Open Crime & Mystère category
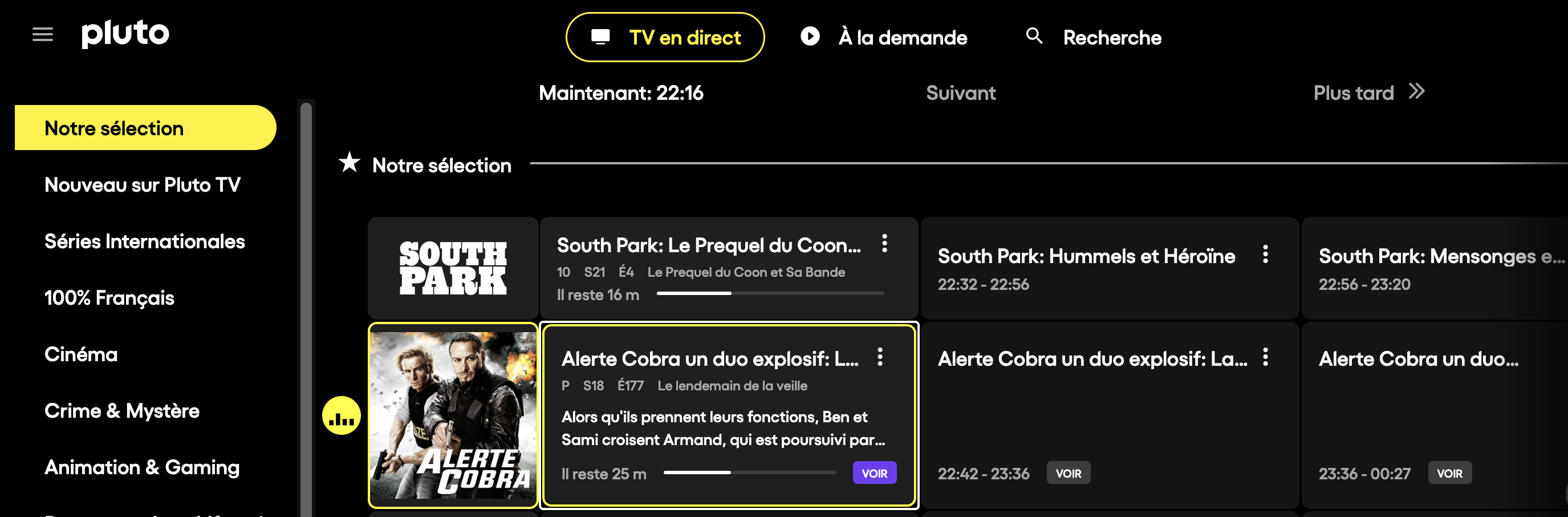The width and height of the screenshot is (1568, 517). tap(122, 411)
